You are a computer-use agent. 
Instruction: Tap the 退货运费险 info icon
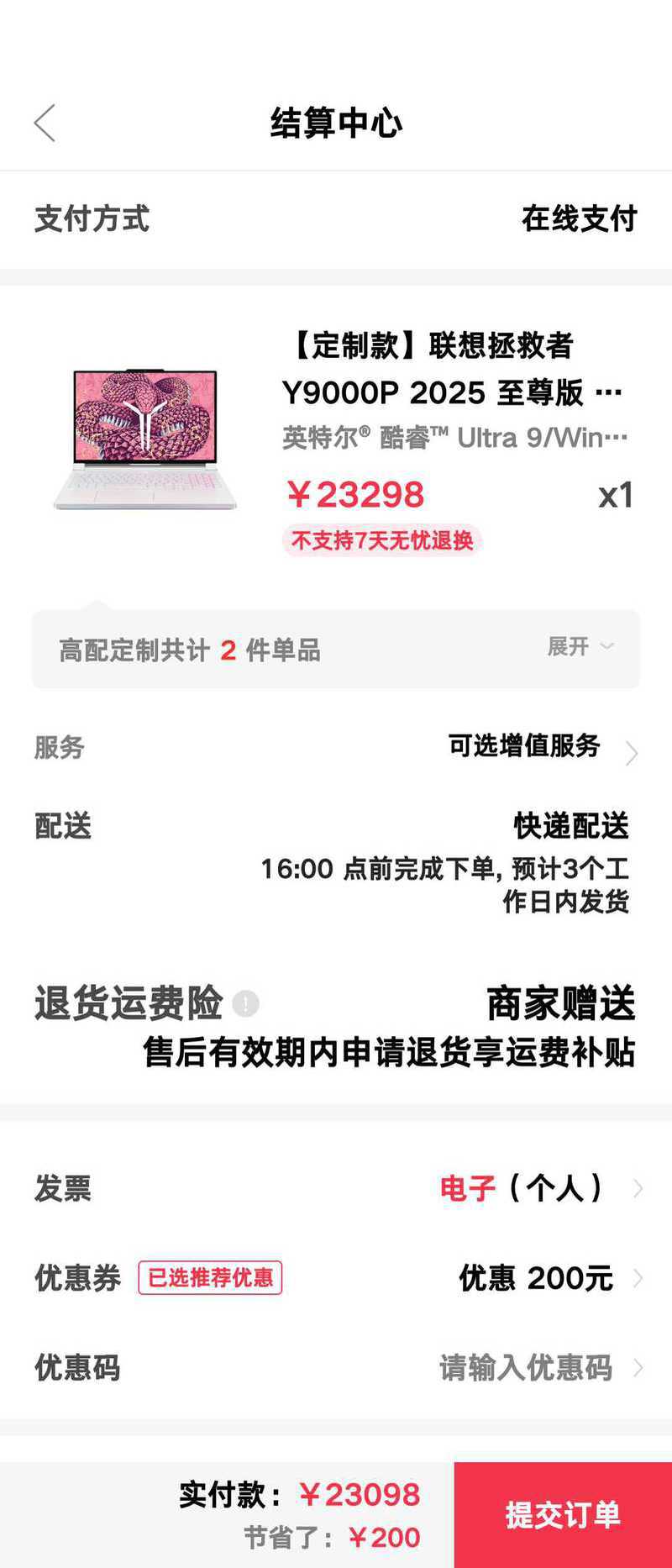coord(245,1003)
